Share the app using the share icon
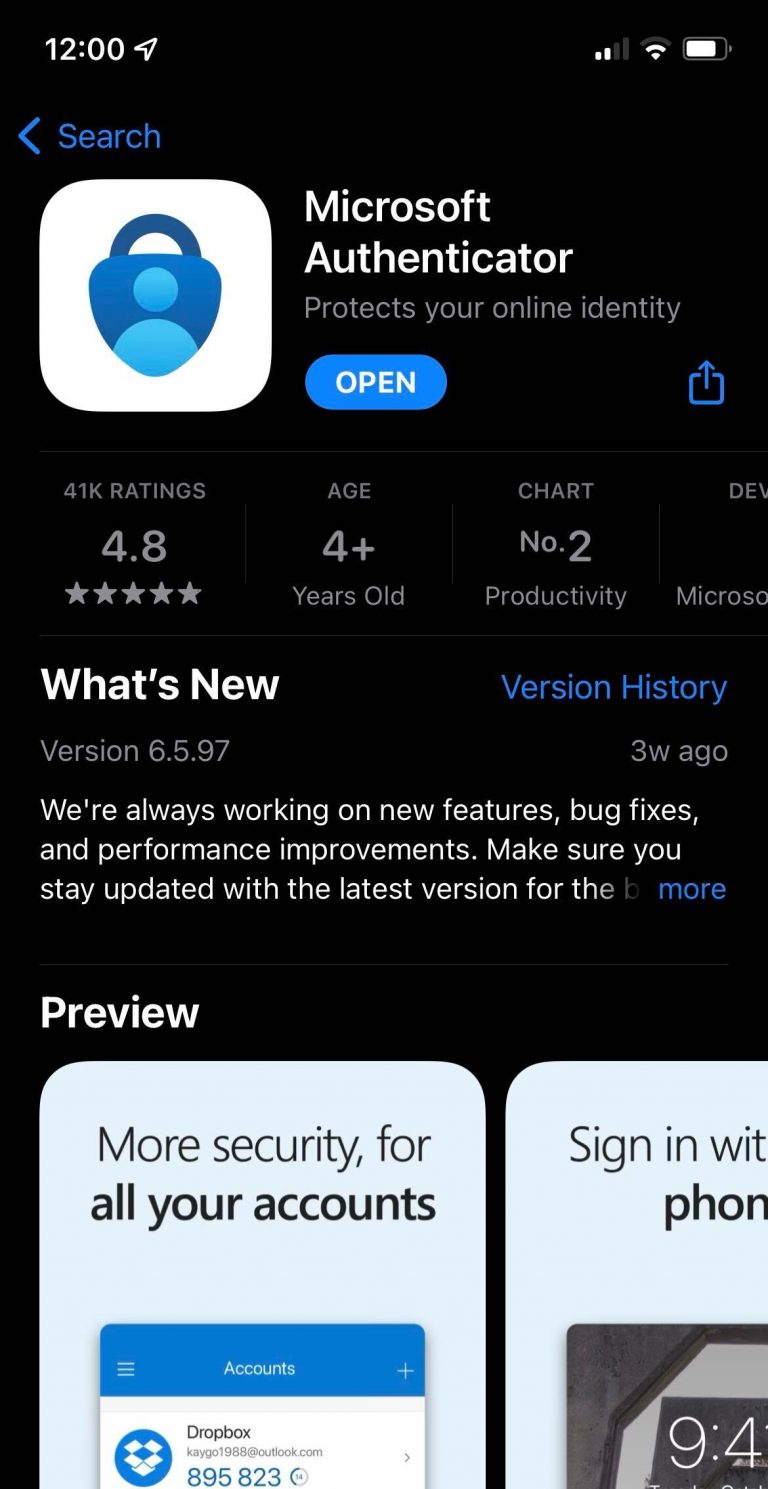The height and width of the screenshot is (1489, 768). 706,382
